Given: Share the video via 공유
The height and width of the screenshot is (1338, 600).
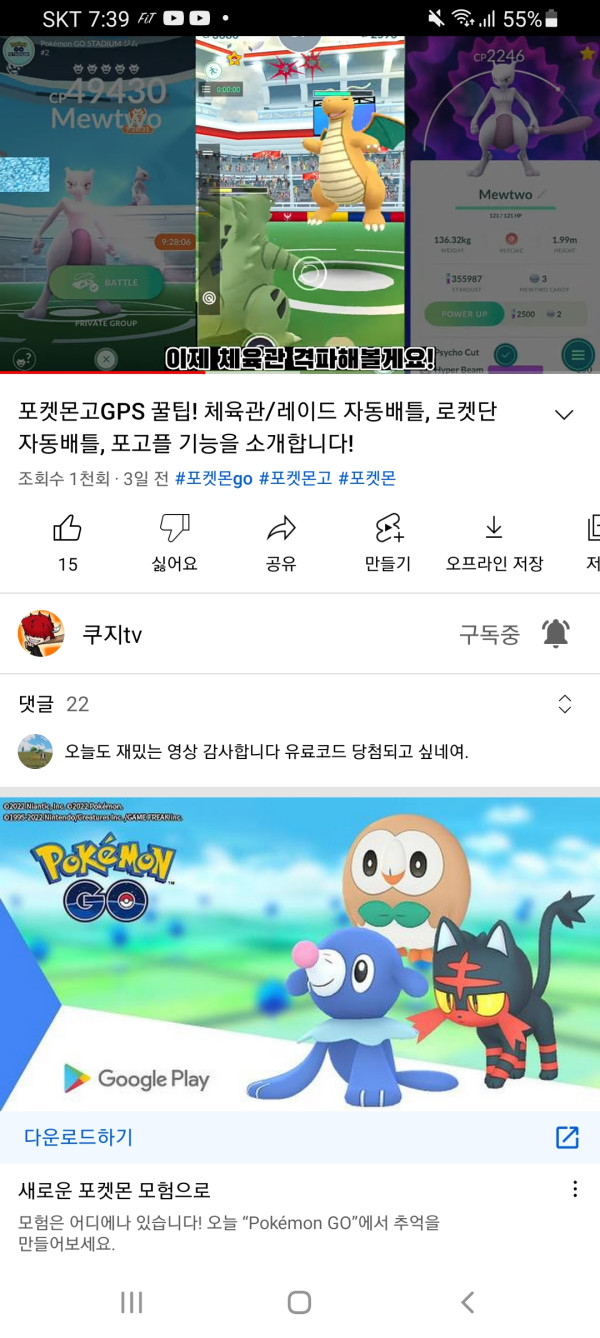Looking at the screenshot, I should (281, 540).
